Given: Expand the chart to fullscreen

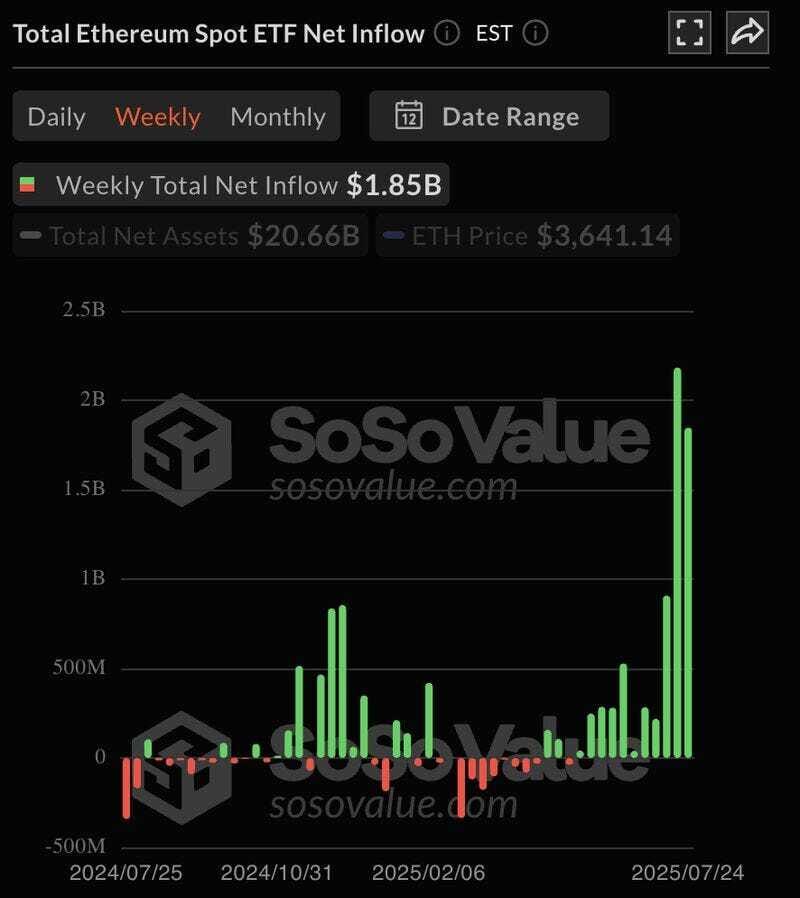Looking at the screenshot, I should coord(689,32).
